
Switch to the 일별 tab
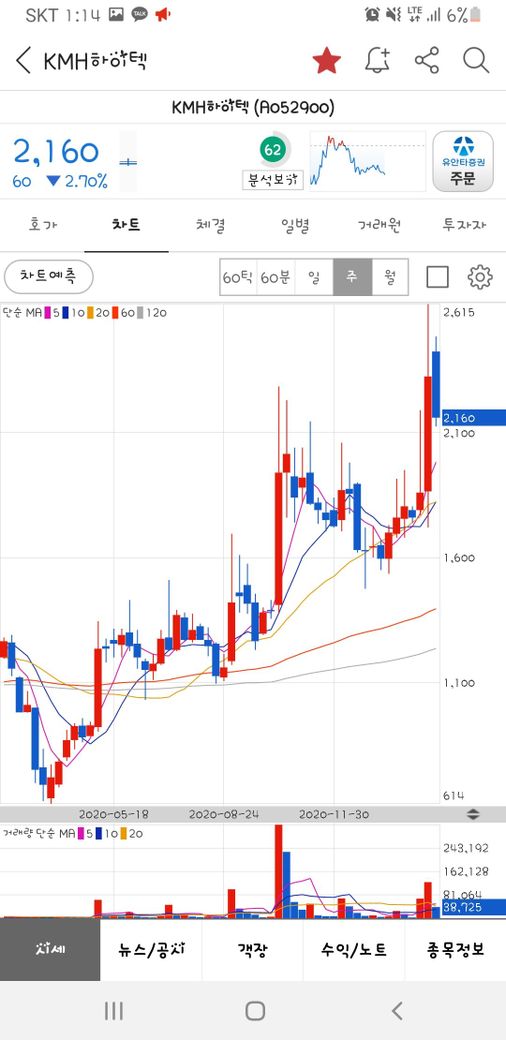point(295,225)
